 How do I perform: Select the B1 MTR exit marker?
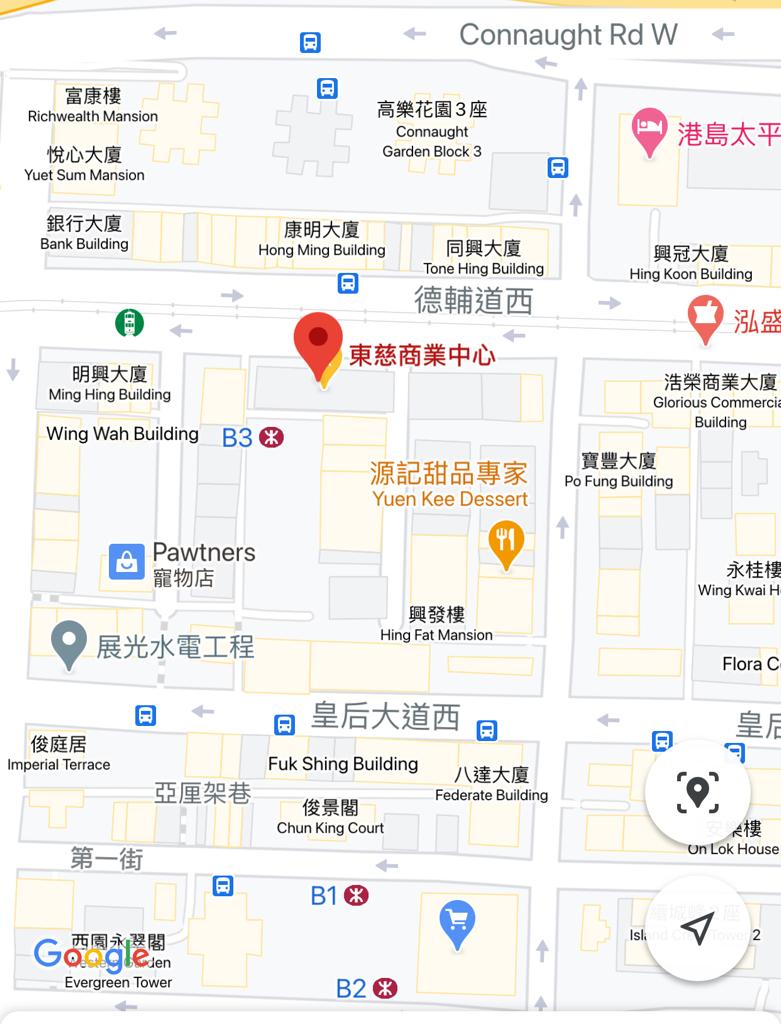355,896
